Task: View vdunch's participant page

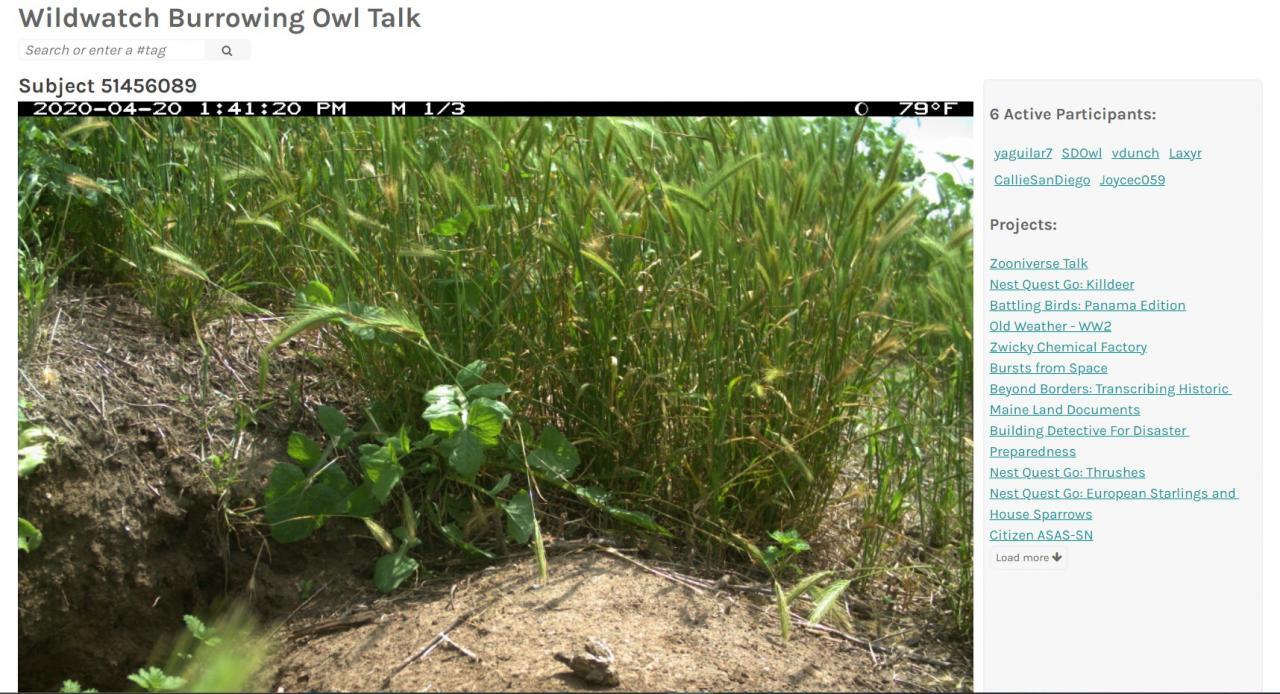Action: pyautogui.click(x=1135, y=153)
